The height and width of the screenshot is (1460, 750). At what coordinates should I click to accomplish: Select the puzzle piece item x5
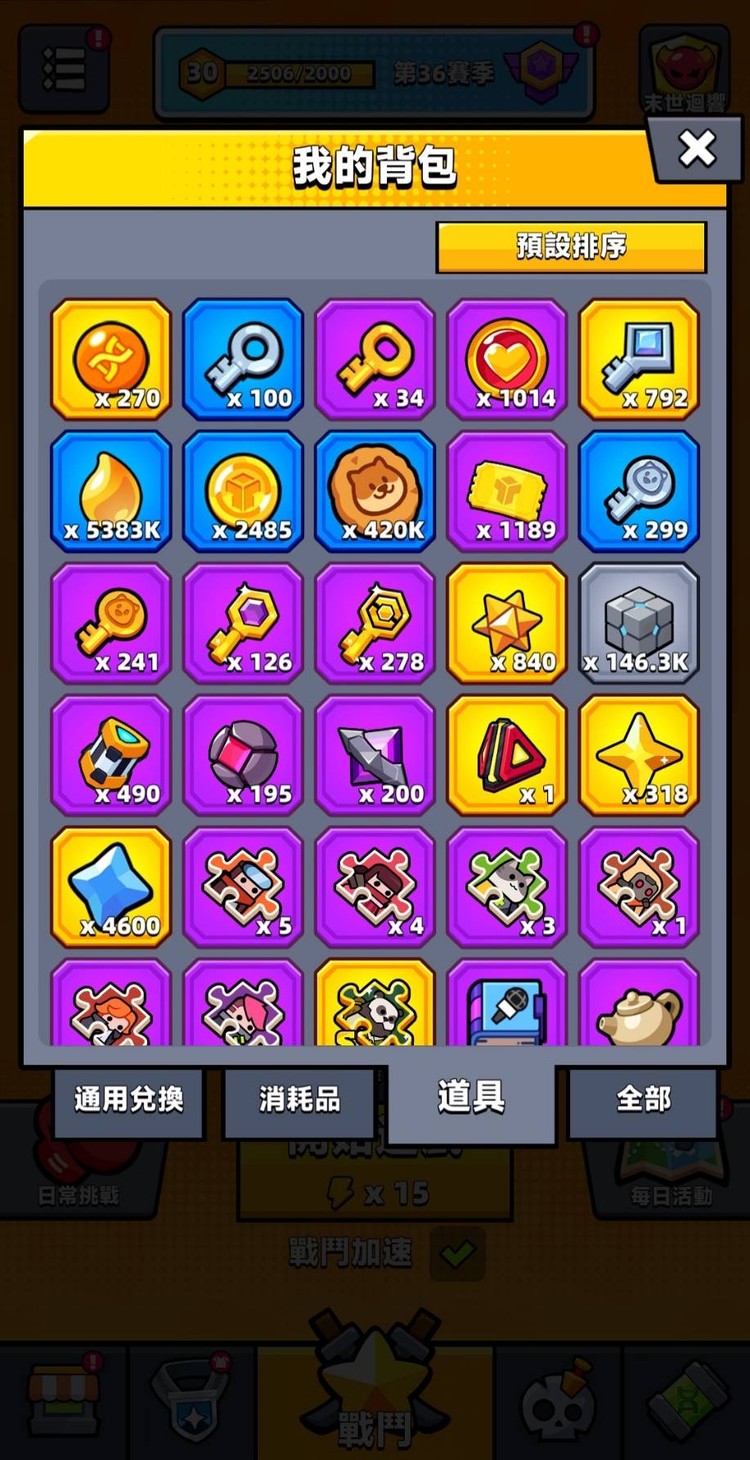tap(243, 887)
